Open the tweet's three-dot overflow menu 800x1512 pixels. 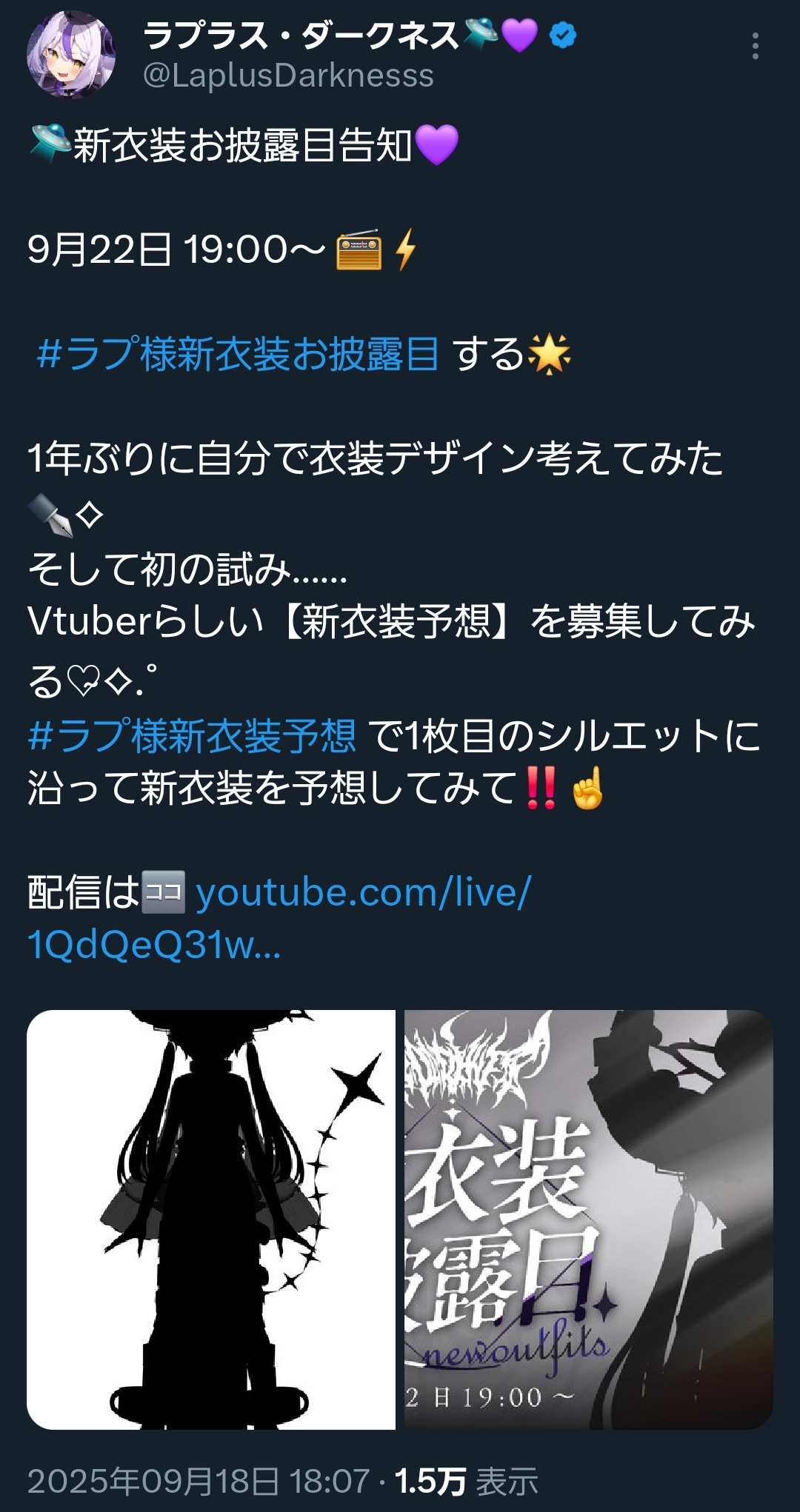tap(755, 46)
